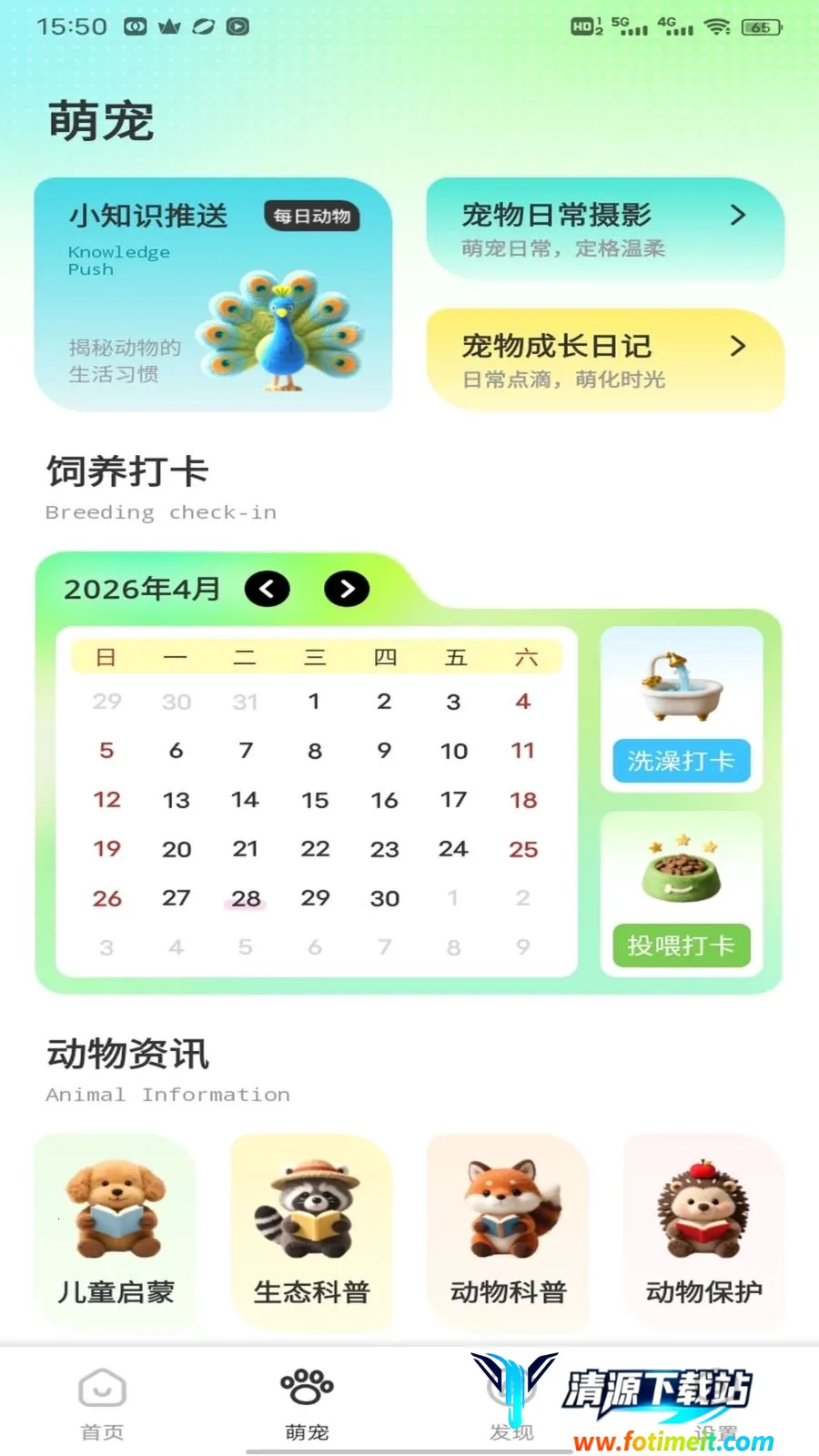Select April 15 on the calendar
The height and width of the screenshot is (1456, 819).
315,800
